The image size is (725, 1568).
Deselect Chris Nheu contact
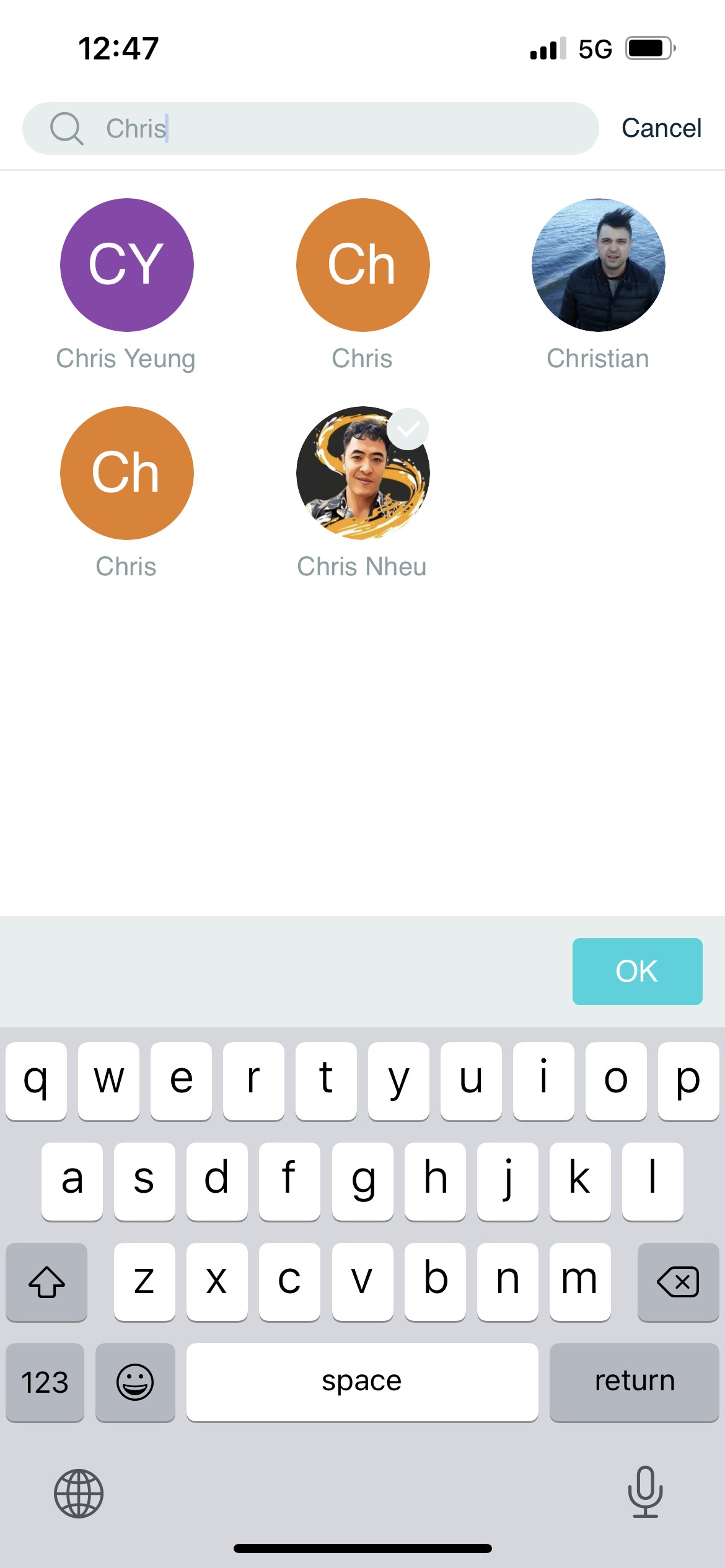[362, 473]
